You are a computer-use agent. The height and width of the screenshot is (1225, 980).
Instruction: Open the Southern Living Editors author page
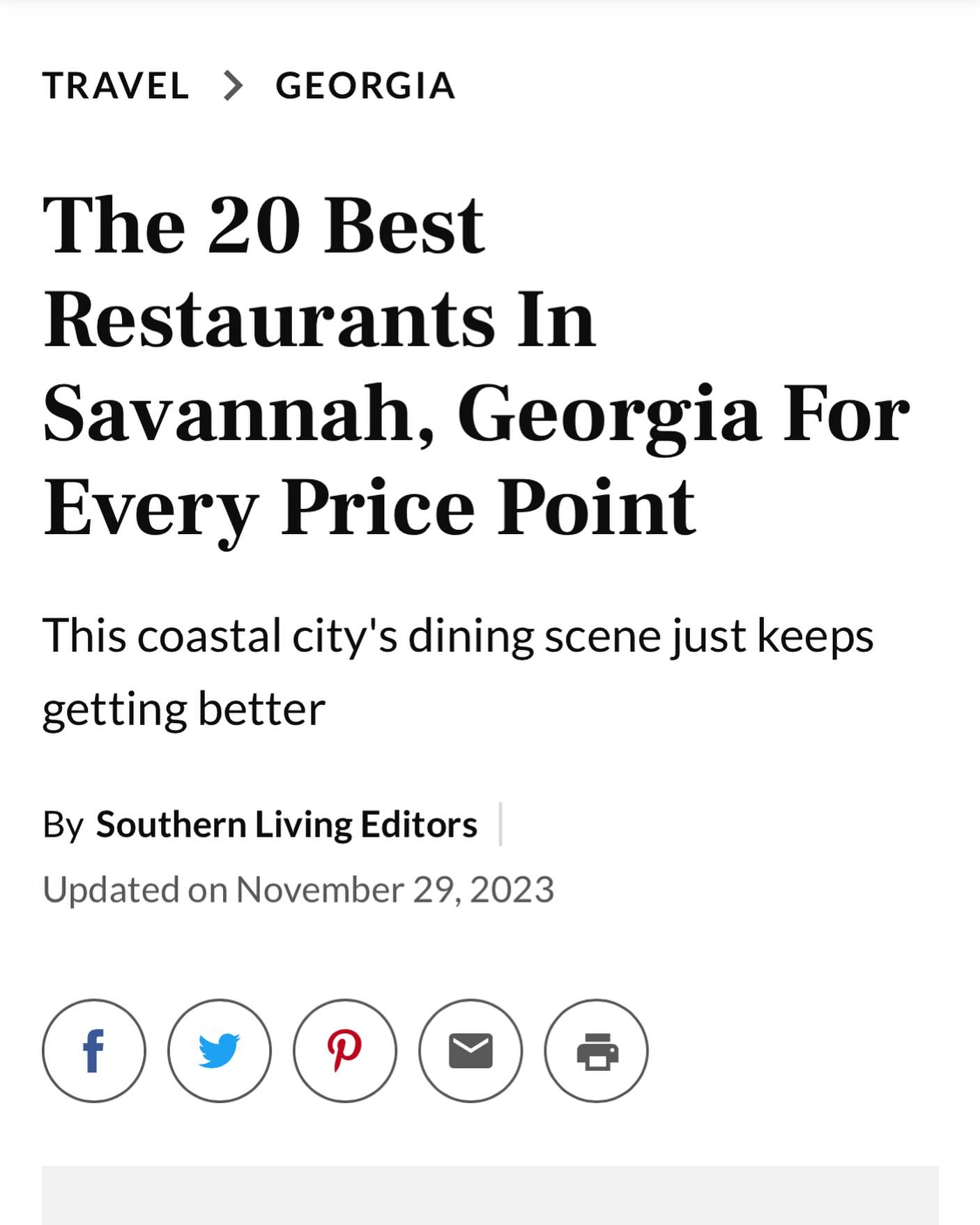[286, 824]
